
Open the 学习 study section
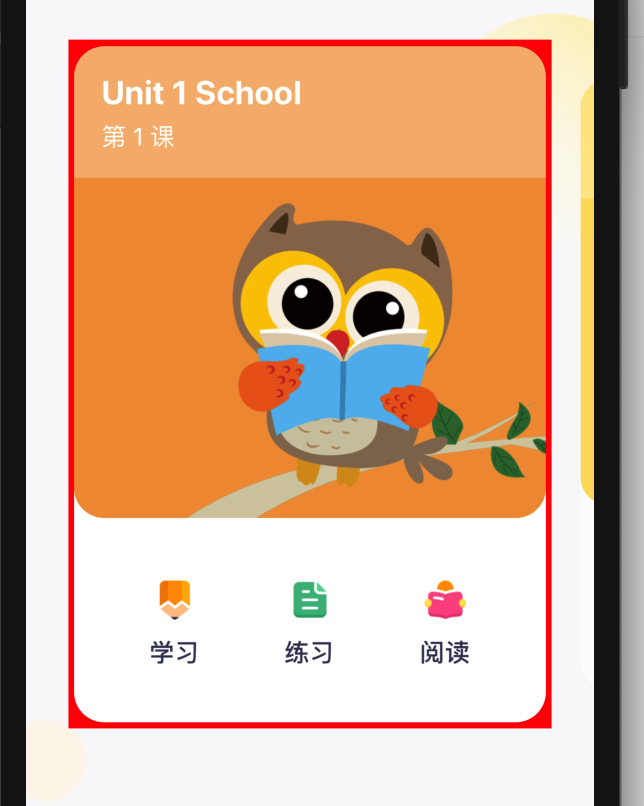pyautogui.click(x=174, y=622)
